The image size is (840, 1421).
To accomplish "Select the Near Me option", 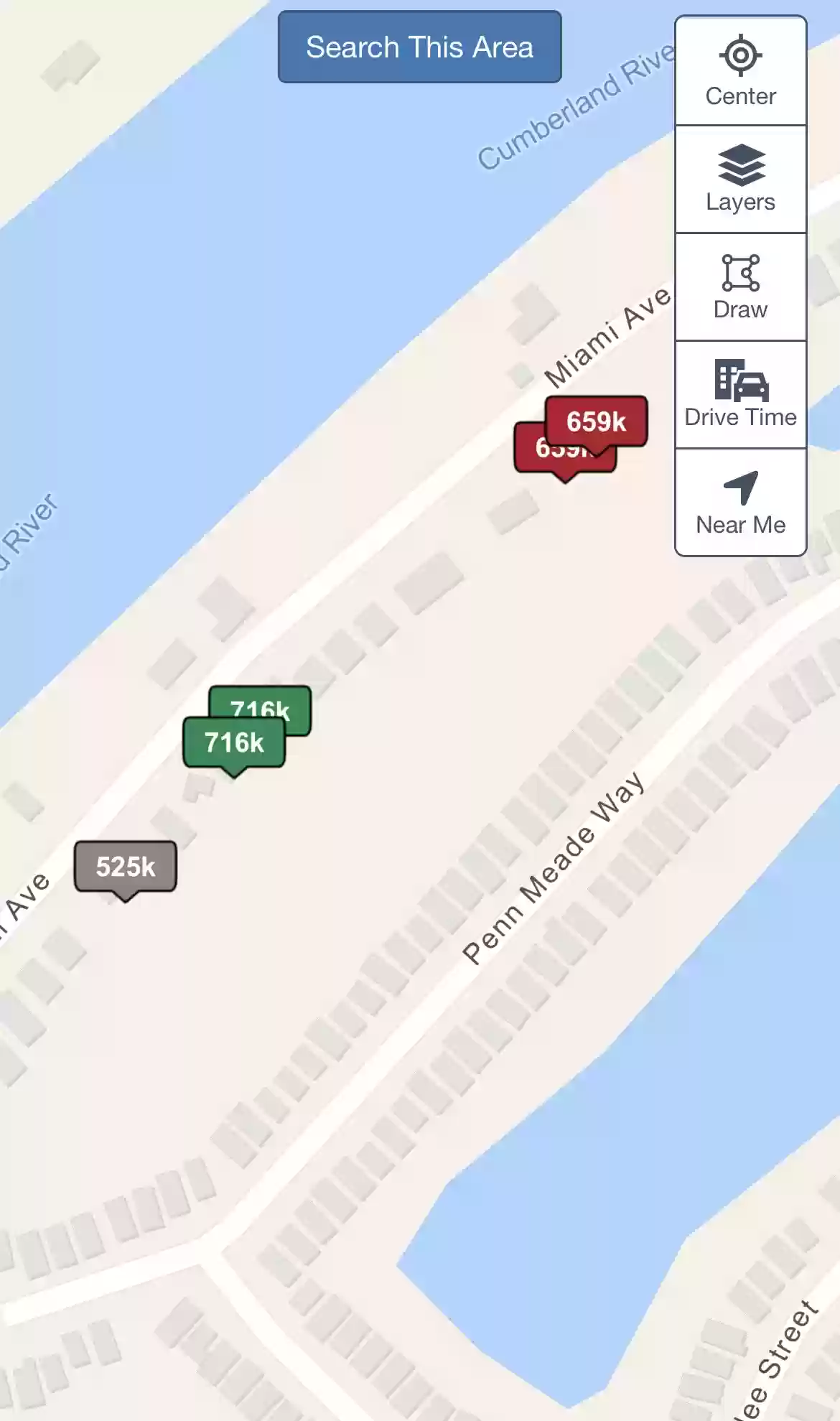I will pos(740,503).
